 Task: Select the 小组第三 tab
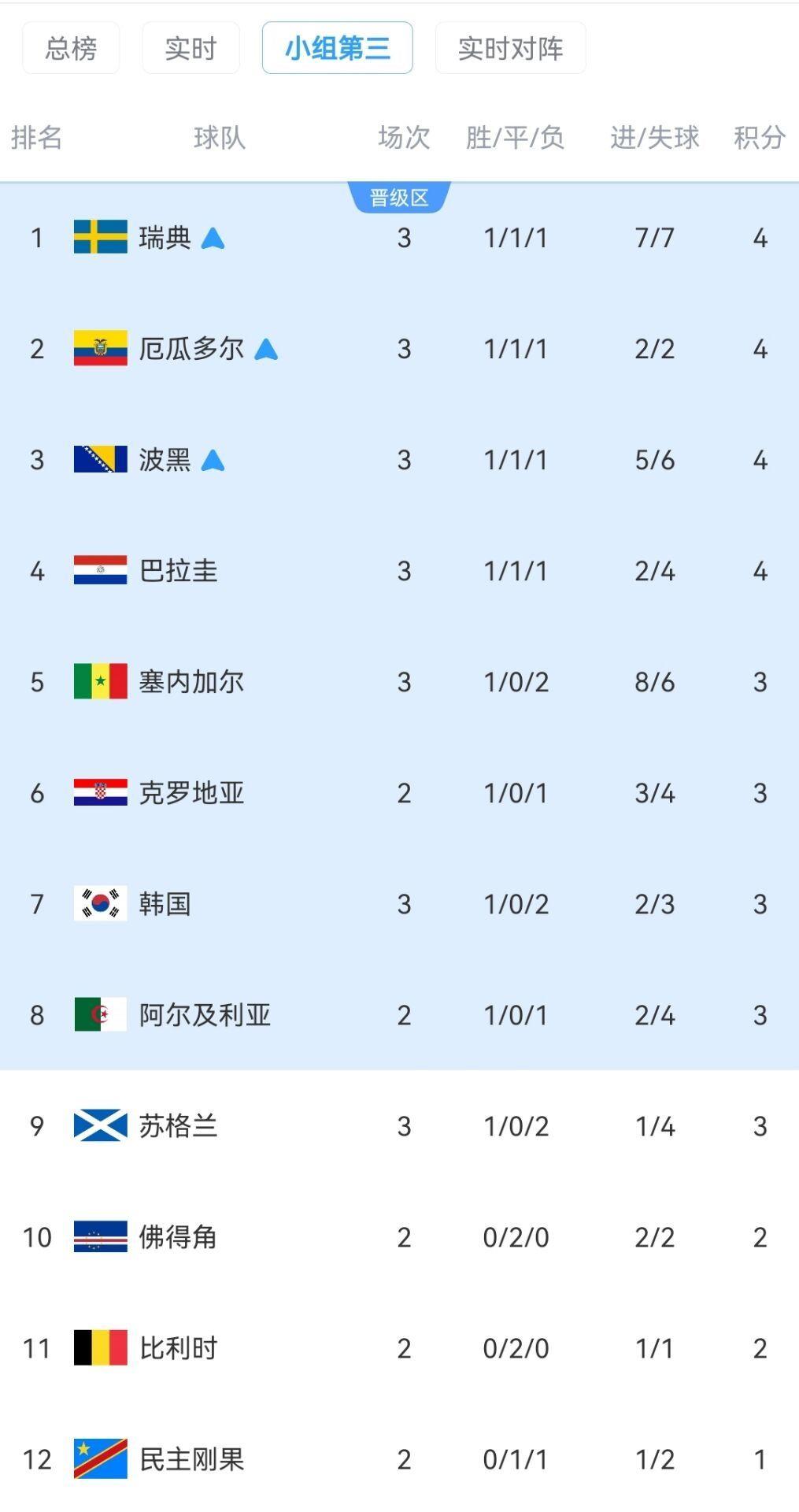[337, 48]
